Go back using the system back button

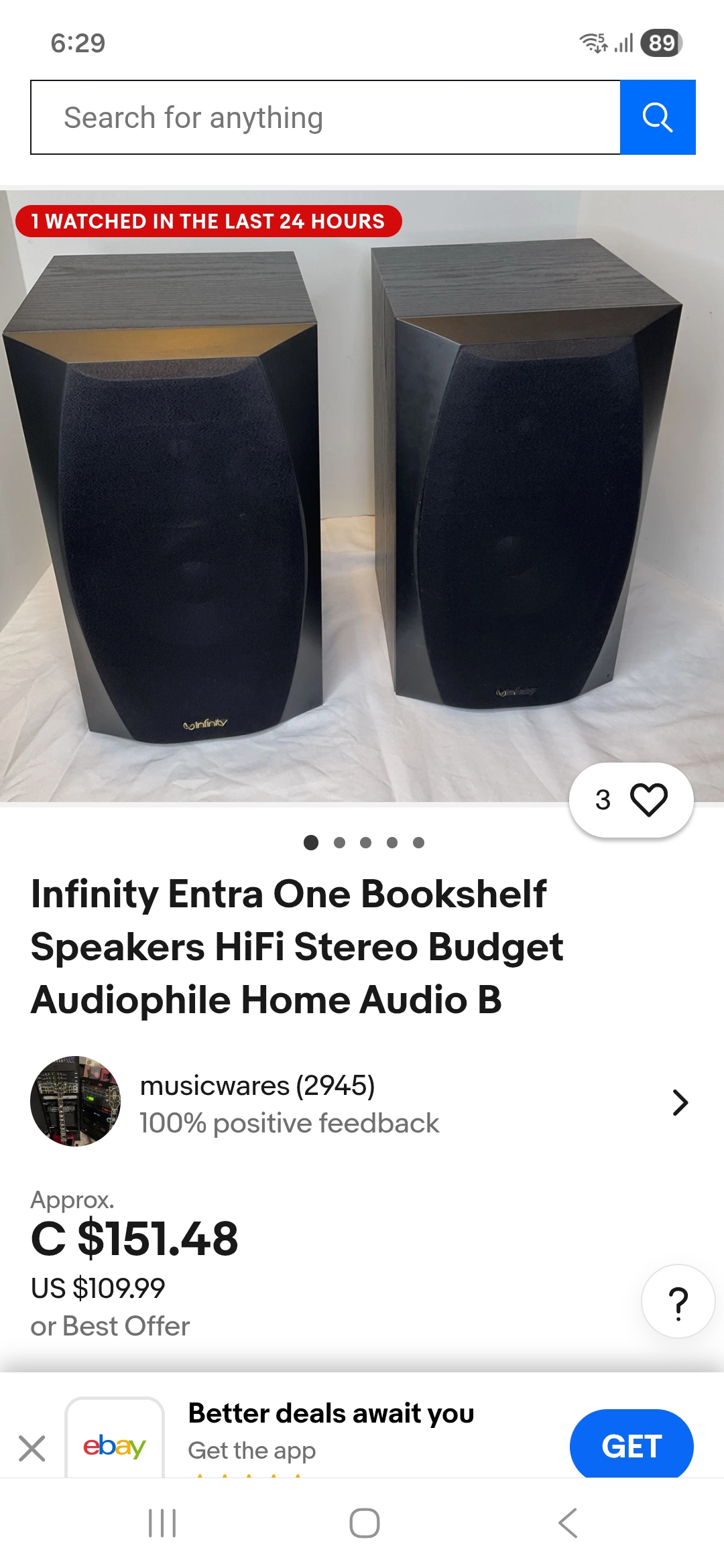pyautogui.click(x=568, y=1523)
